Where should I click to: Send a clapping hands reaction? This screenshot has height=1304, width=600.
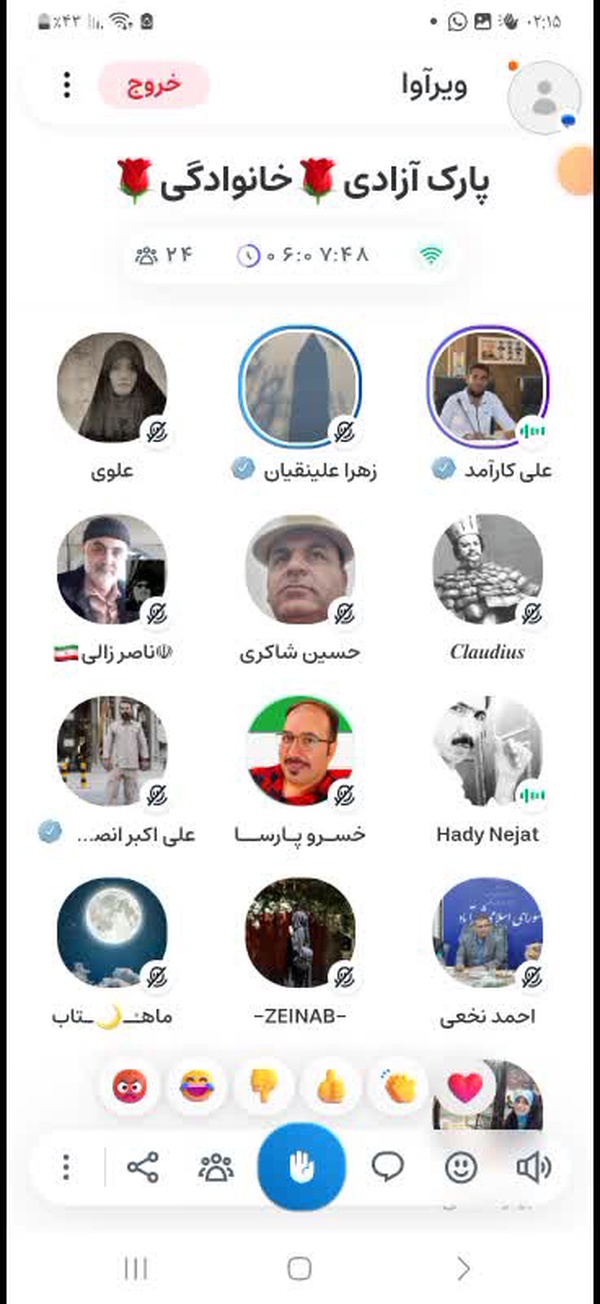point(398,1086)
